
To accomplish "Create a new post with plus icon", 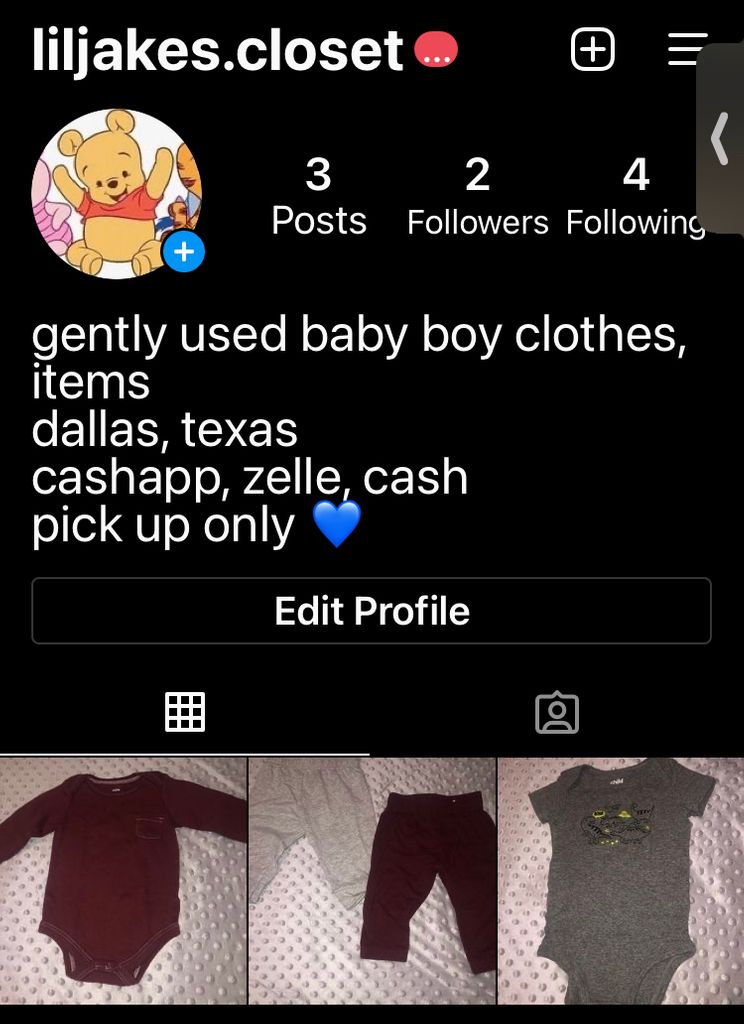I will (x=592, y=49).
